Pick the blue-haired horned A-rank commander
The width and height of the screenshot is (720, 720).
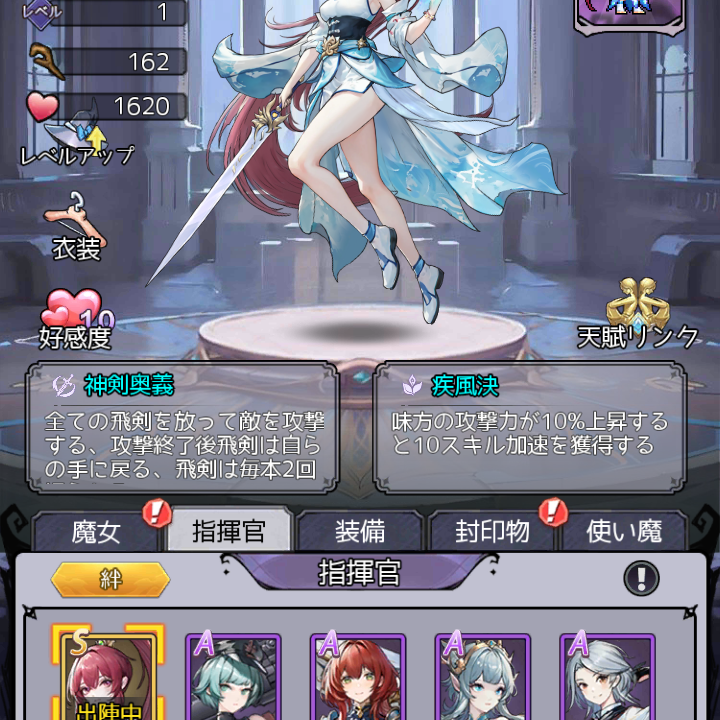point(482,678)
